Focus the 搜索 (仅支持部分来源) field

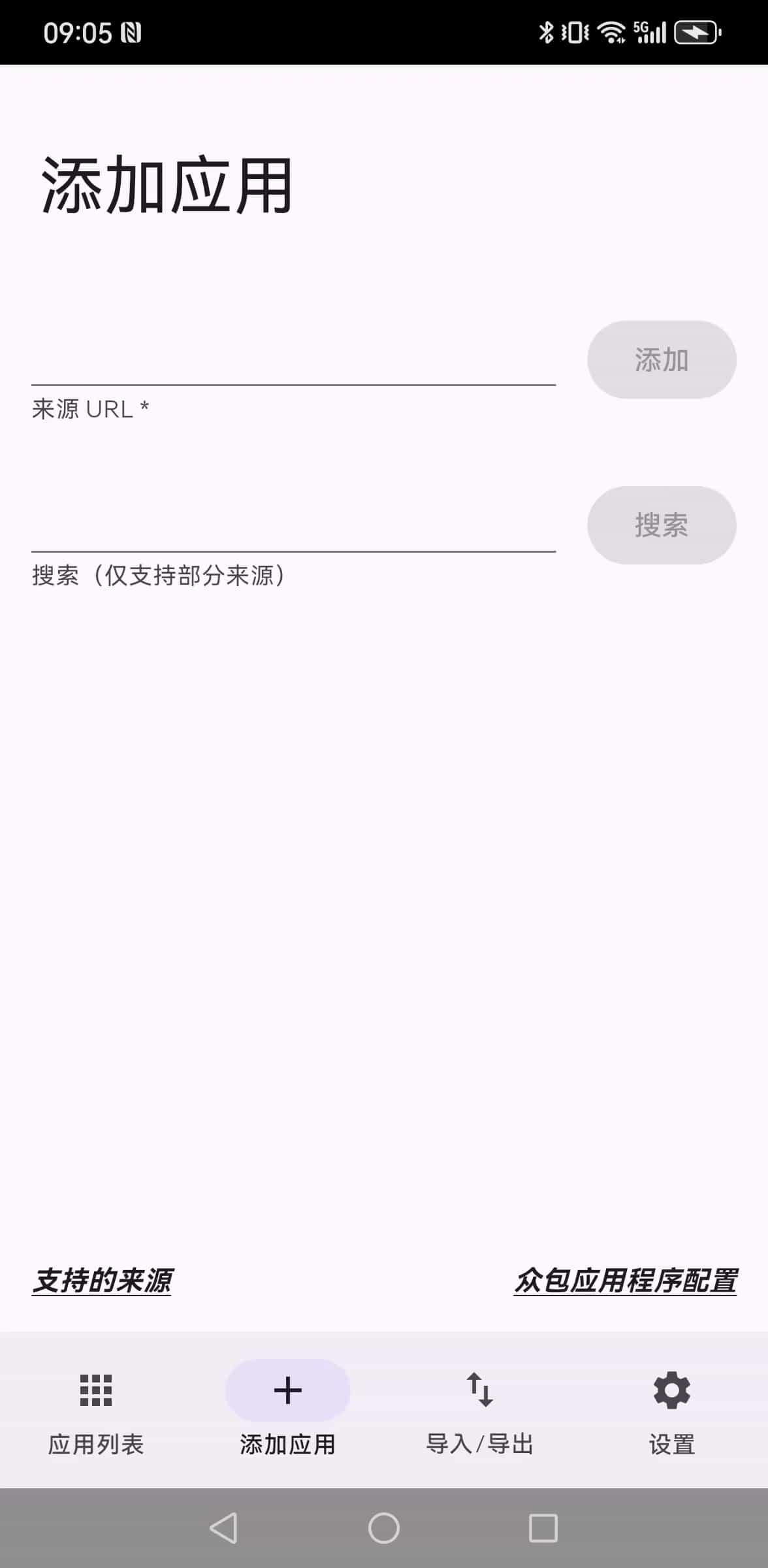click(293, 525)
